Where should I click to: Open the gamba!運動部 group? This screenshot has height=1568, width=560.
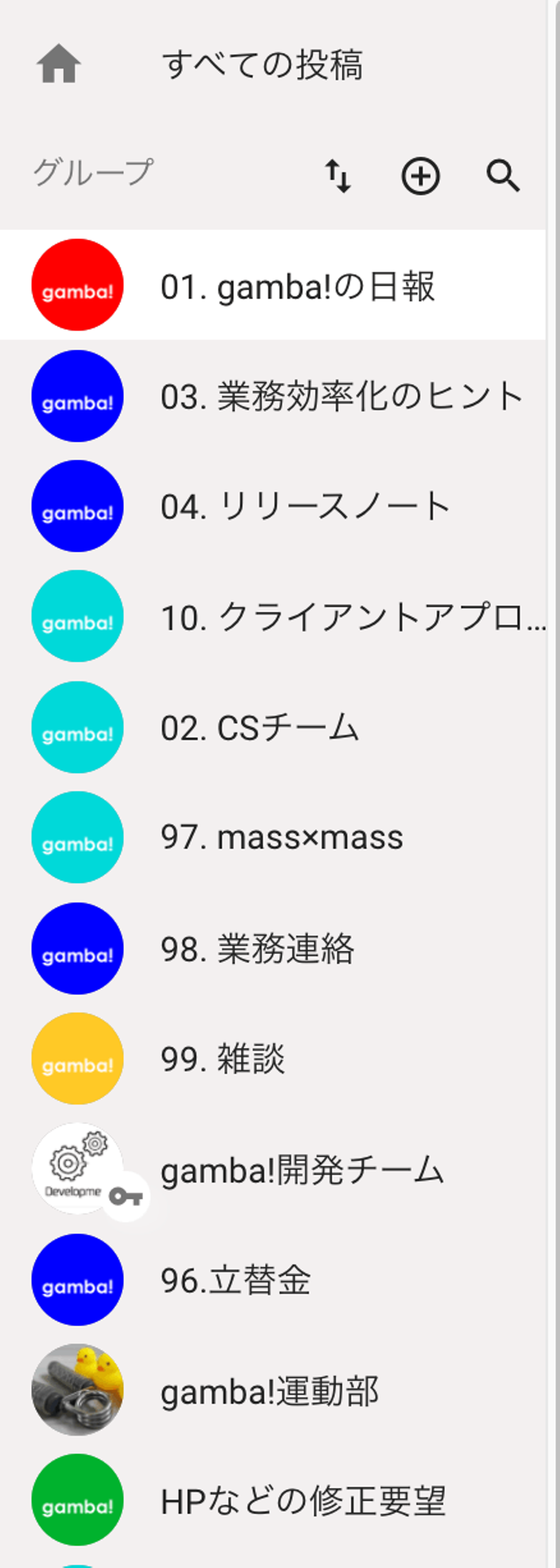269,1391
